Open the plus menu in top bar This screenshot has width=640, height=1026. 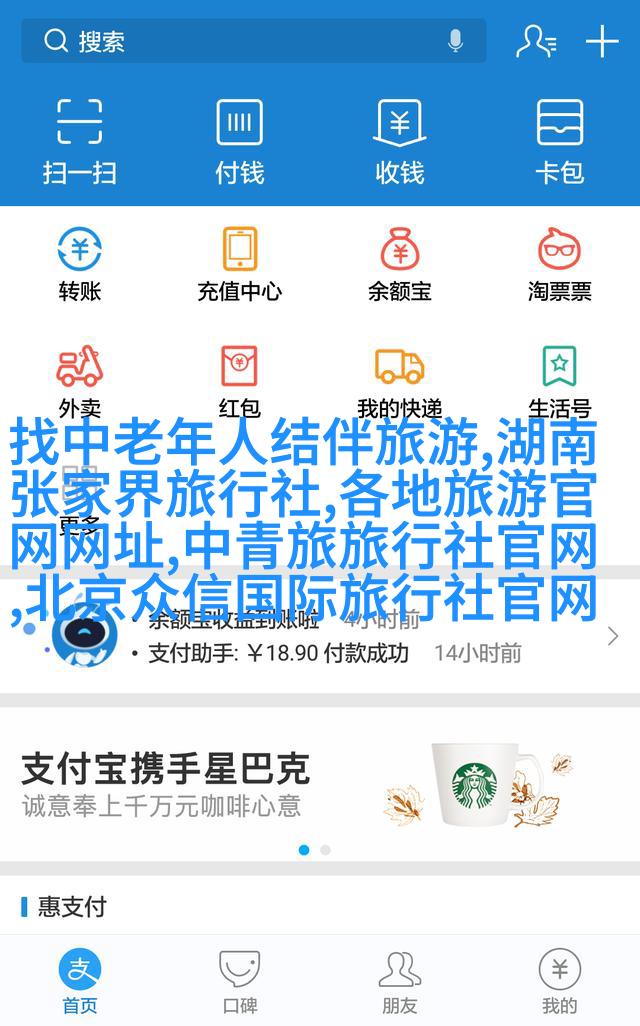tap(602, 41)
